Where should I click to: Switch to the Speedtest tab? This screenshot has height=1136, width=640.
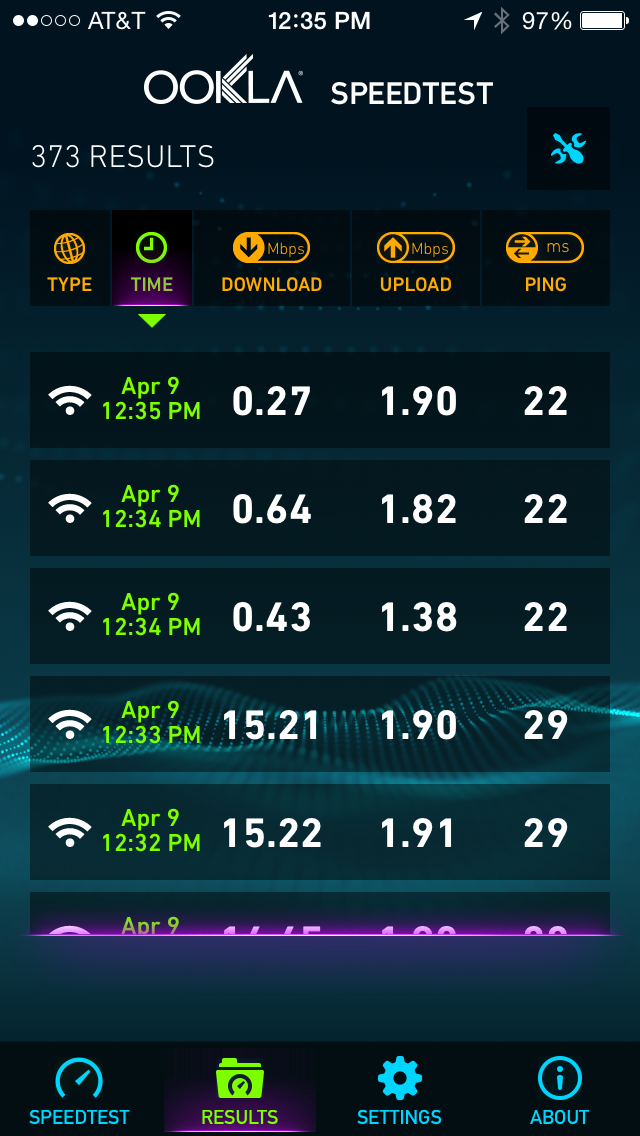pyautogui.click(x=79, y=1090)
